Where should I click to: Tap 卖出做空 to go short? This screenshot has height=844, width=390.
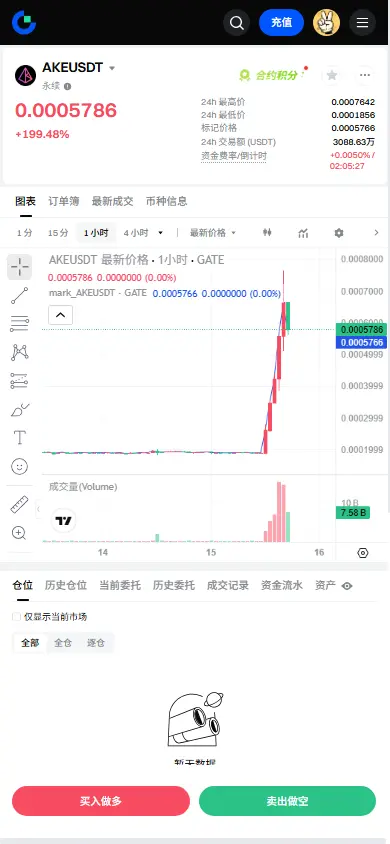287,801
